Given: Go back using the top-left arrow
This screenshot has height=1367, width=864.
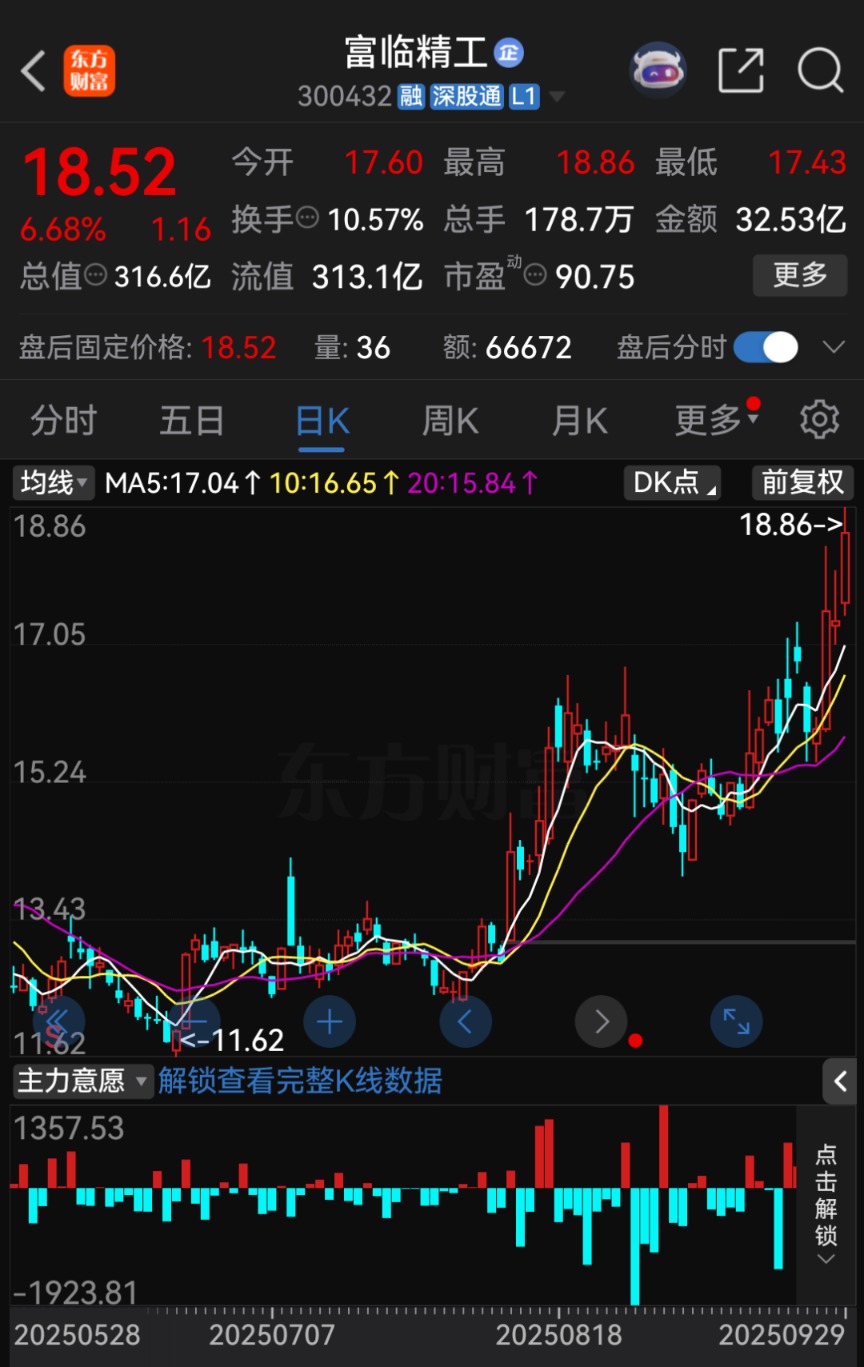Looking at the screenshot, I should tap(34, 71).
